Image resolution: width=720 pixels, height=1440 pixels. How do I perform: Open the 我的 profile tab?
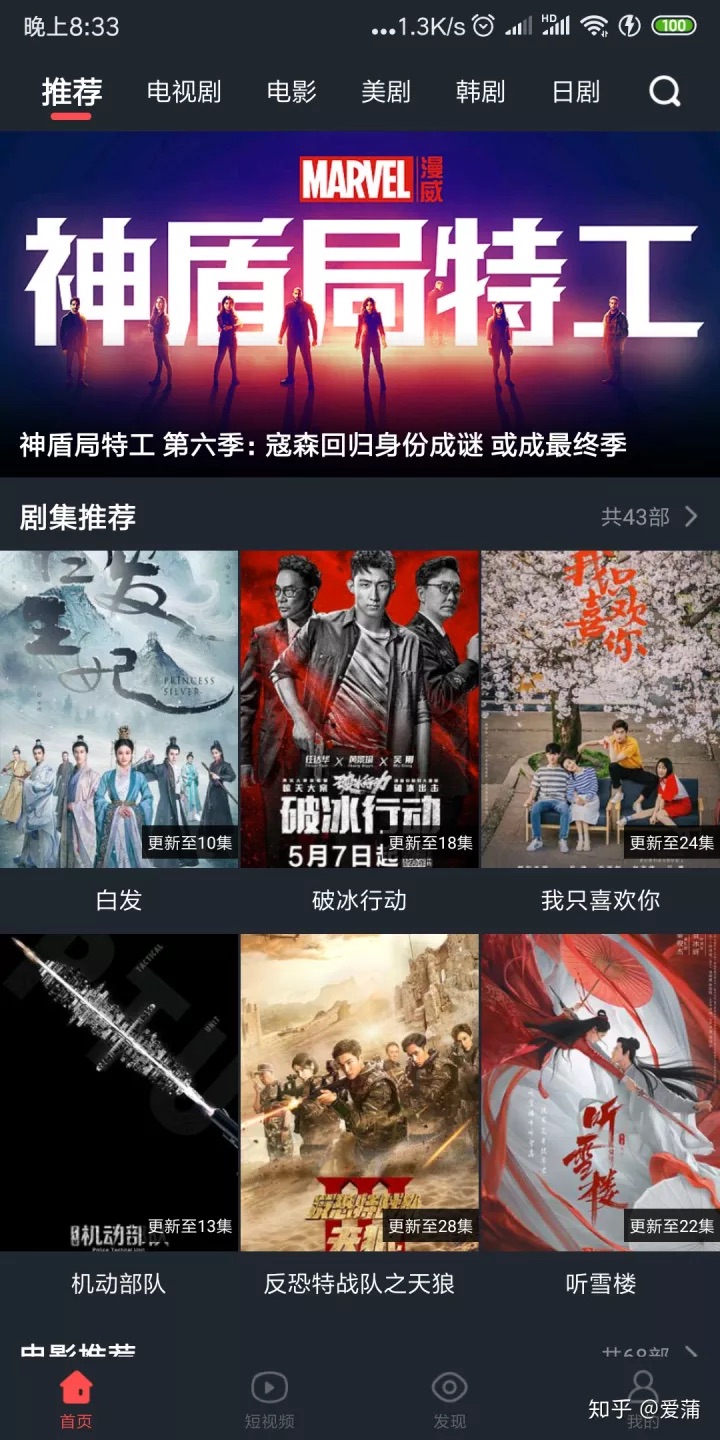643,1398
